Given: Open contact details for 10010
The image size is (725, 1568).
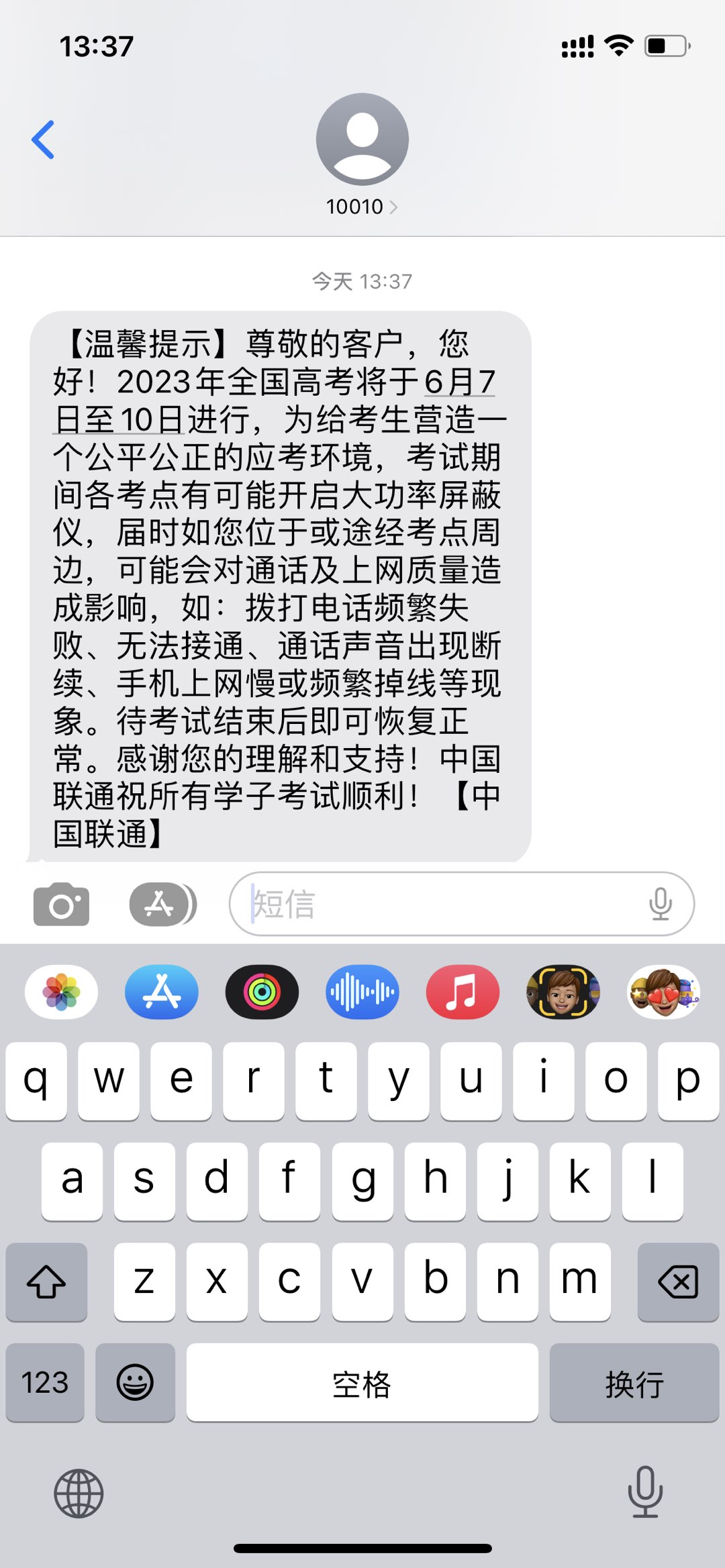Looking at the screenshot, I should 362,207.
